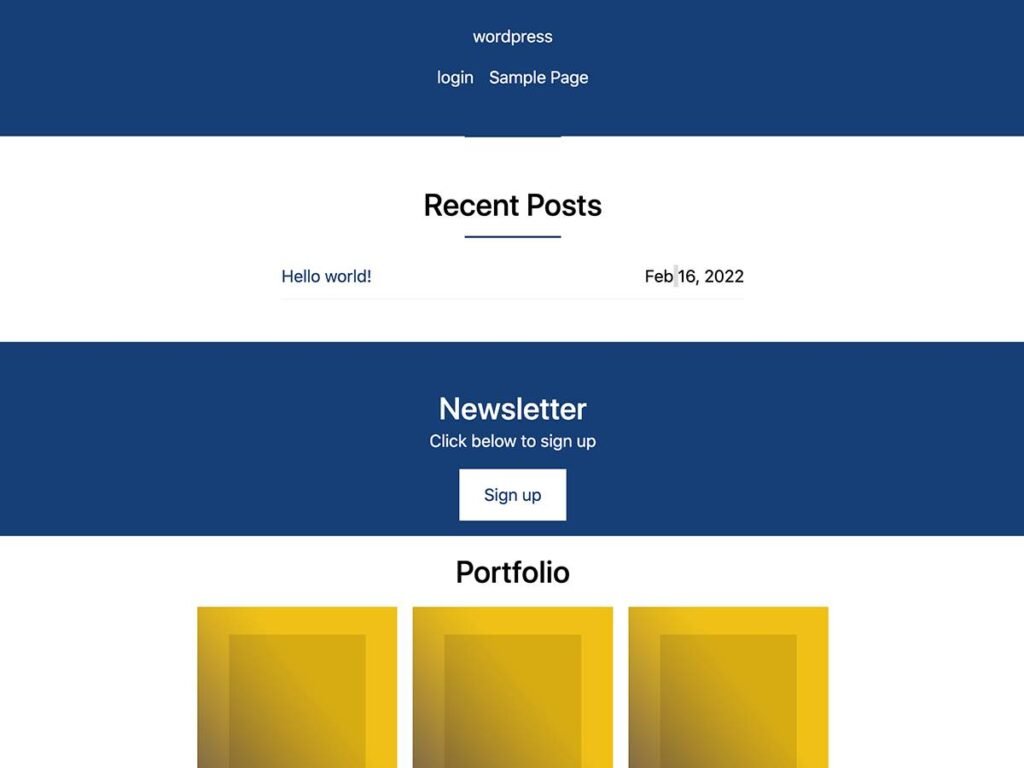Open the wordpress site title link
The width and height of the screenshot is (1024, 768).
tap(512, 37)
